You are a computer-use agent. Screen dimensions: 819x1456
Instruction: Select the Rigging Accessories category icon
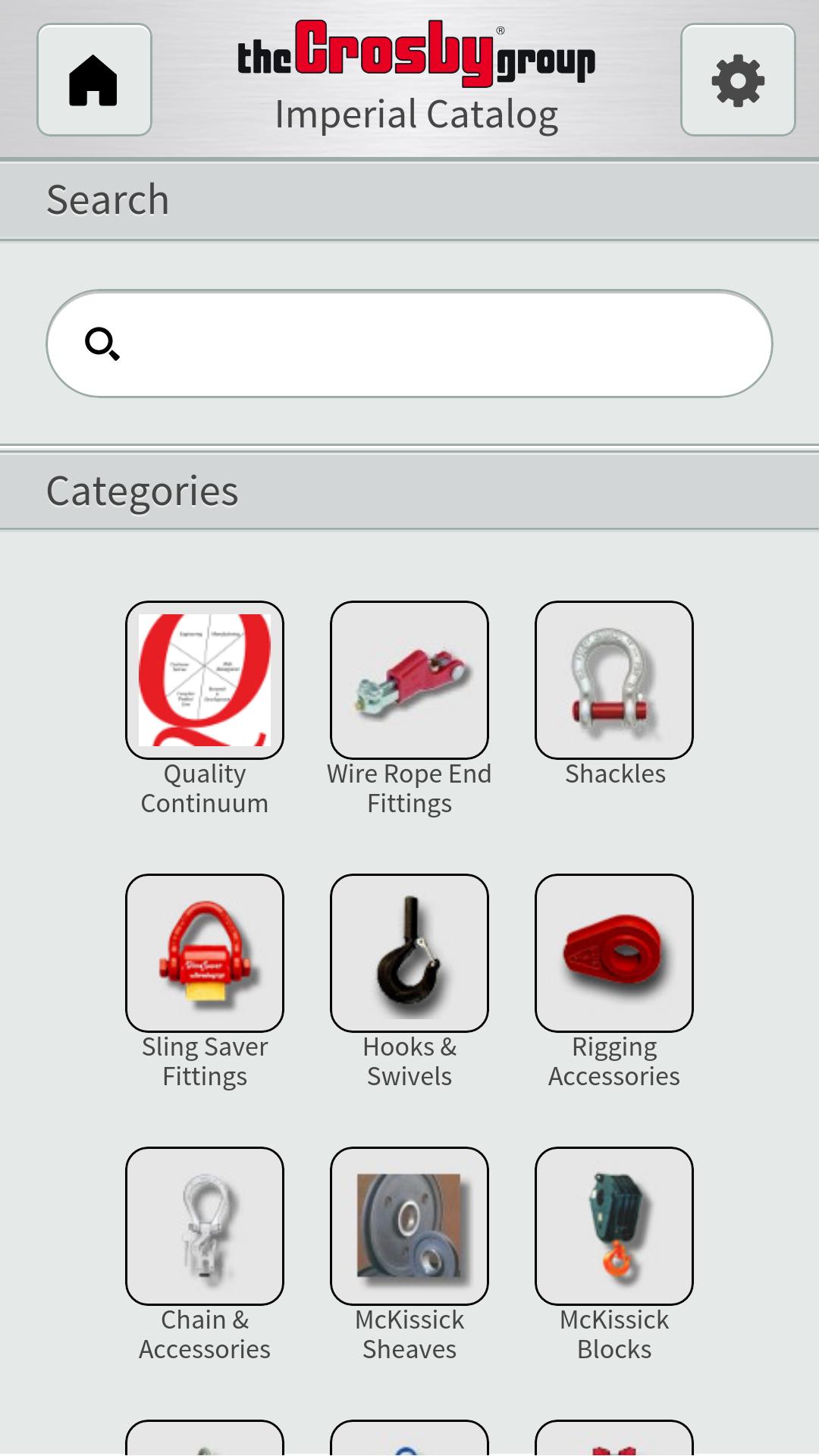click(x=613, y=952)
